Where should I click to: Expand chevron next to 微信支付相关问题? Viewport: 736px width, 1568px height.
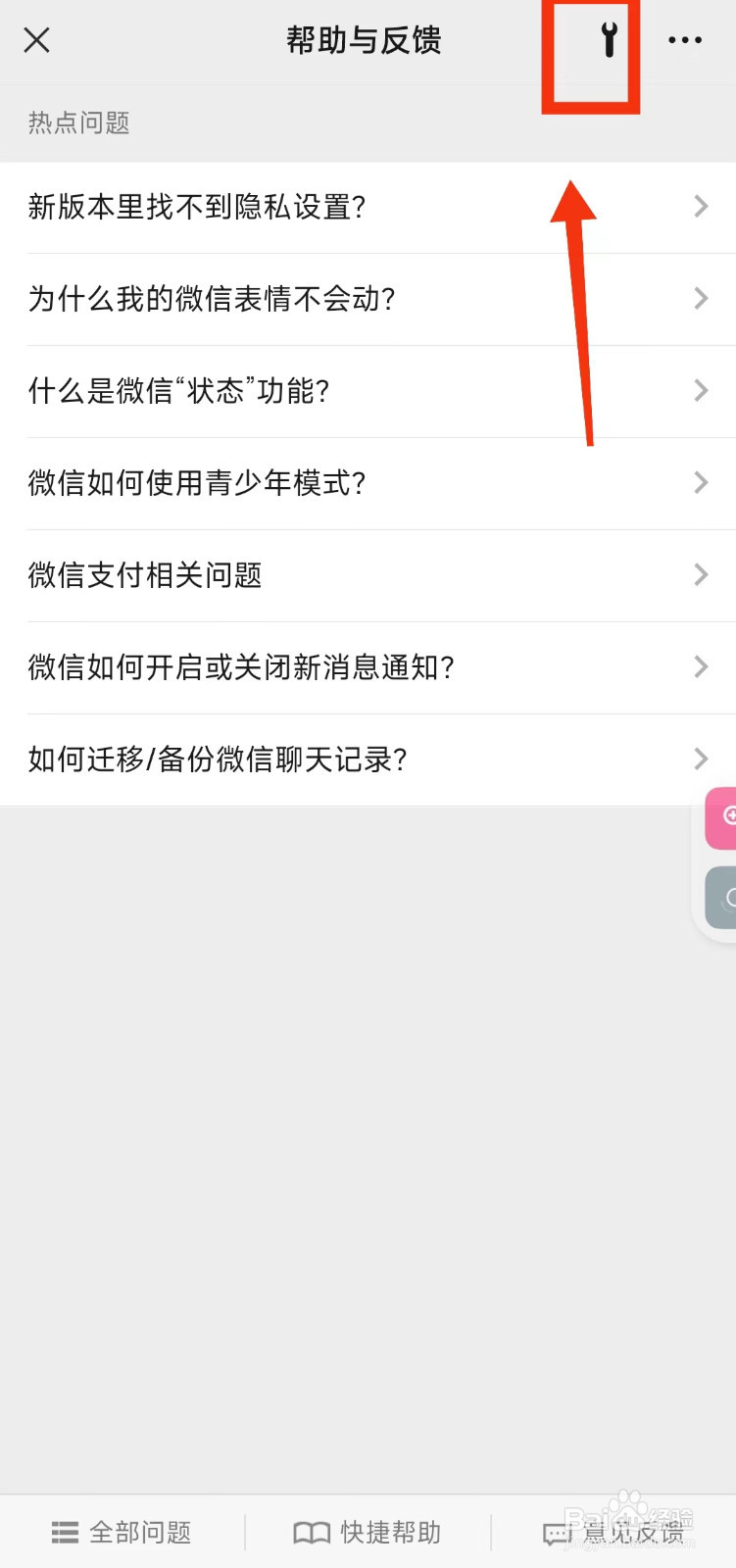click(700, 575)
